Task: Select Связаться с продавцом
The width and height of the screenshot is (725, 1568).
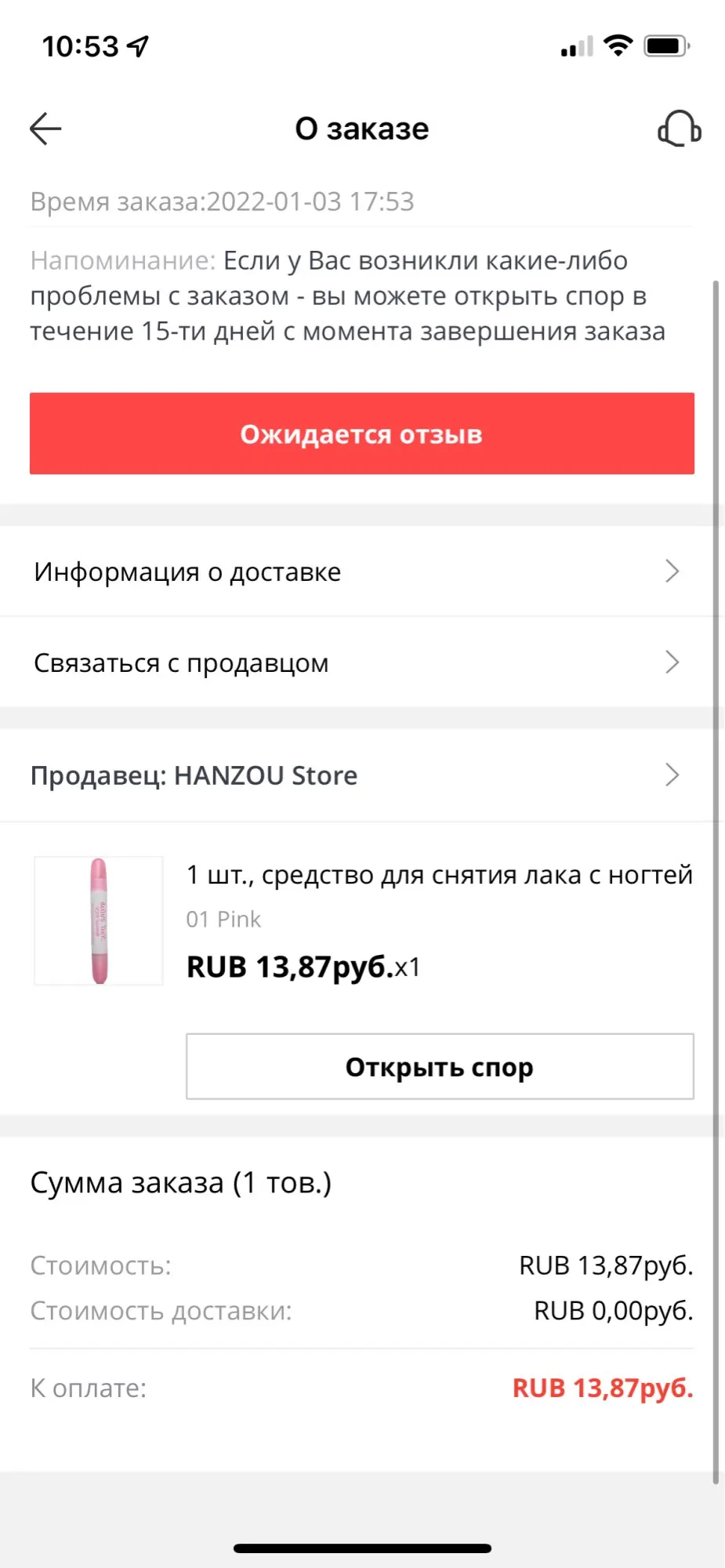Action: point(362,663)
